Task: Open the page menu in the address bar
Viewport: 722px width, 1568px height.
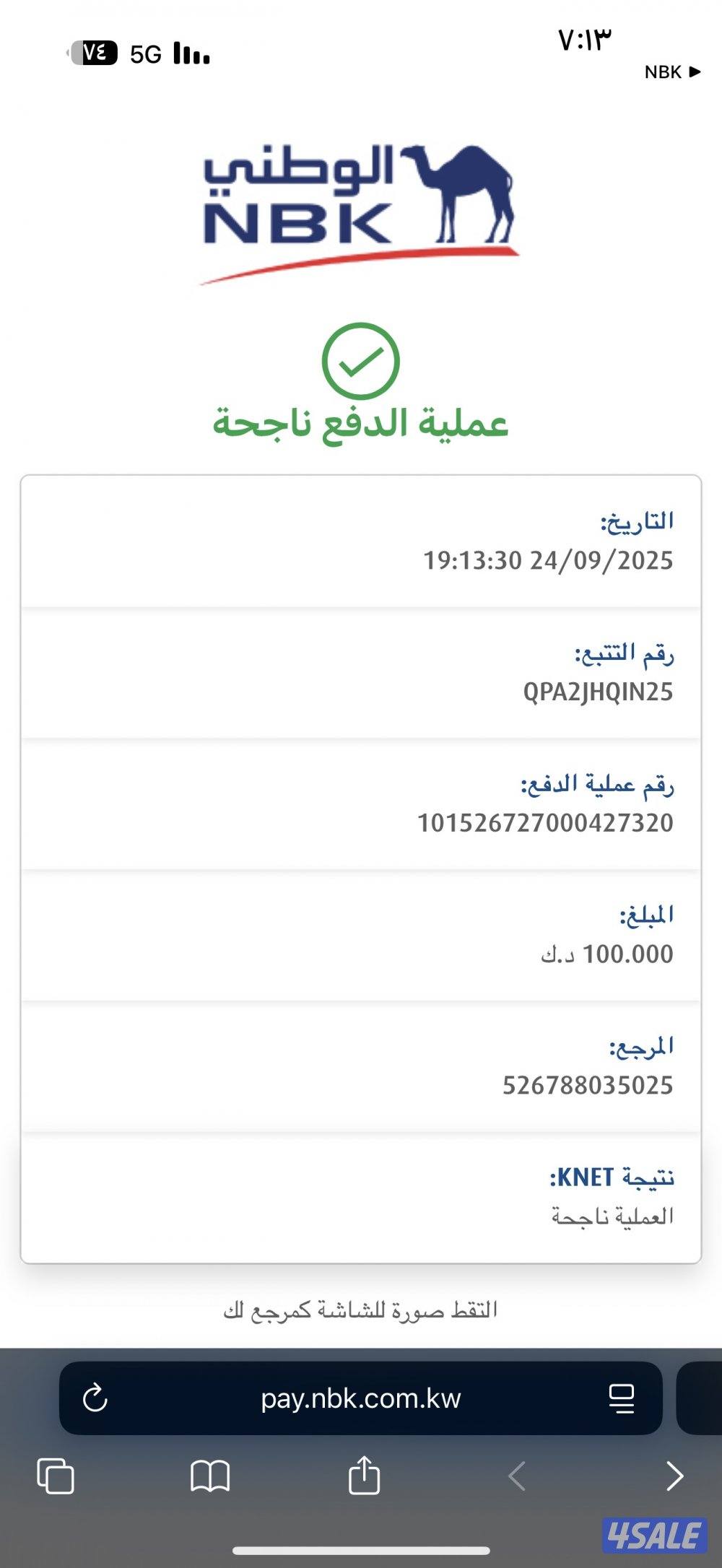Action: (x=621, y=1398)
